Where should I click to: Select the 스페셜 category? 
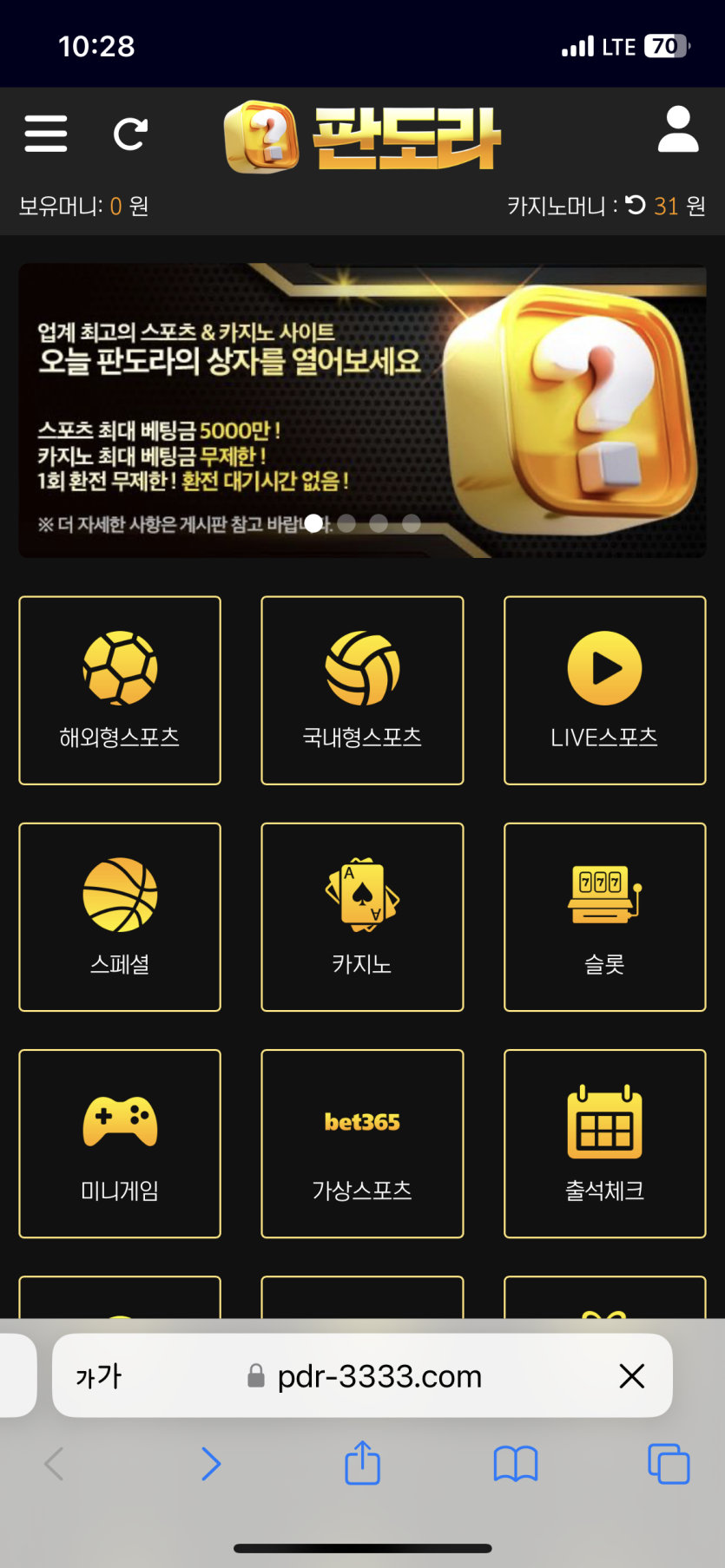click(x=120, y=917)
